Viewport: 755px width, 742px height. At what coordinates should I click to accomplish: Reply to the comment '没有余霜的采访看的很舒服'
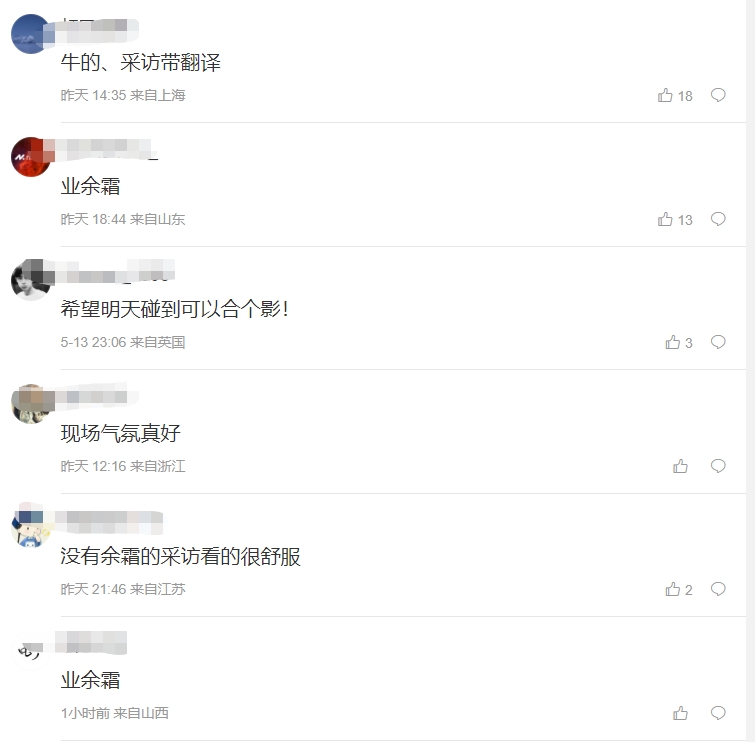718,590
